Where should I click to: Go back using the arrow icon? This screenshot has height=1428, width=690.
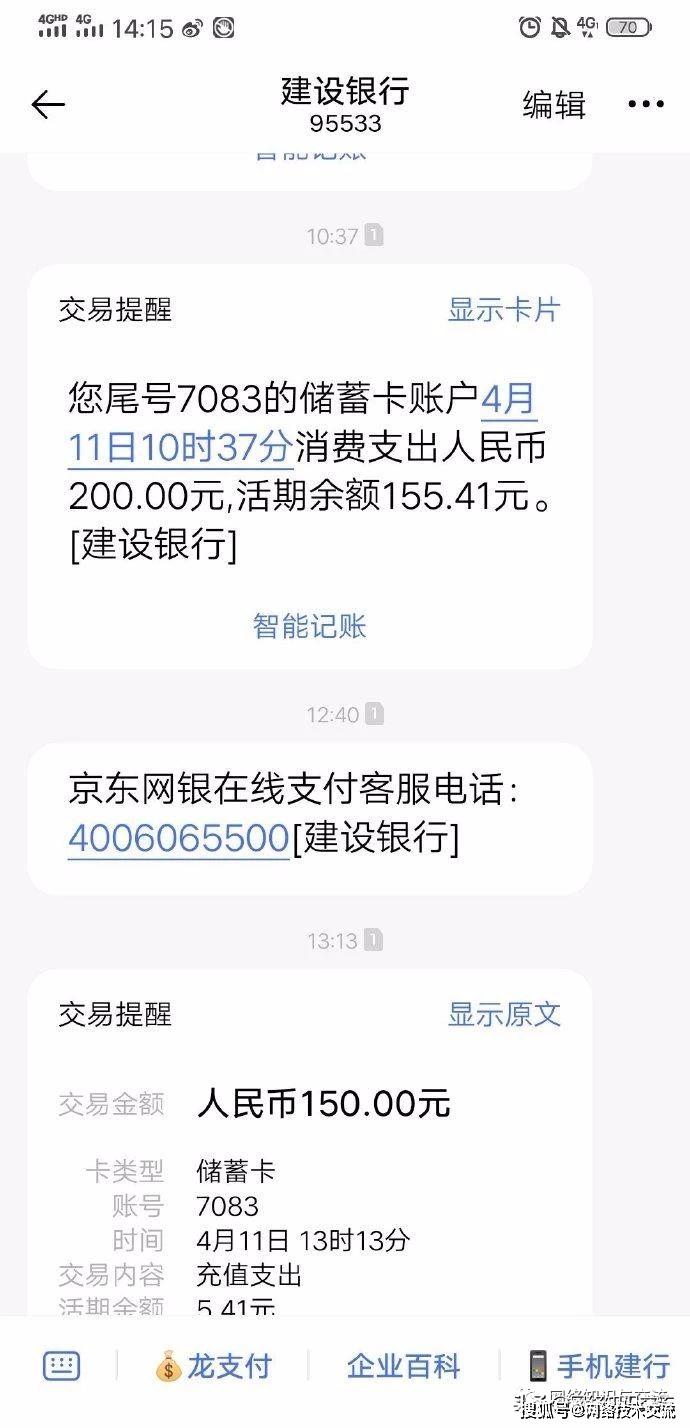tap(48, 105)
